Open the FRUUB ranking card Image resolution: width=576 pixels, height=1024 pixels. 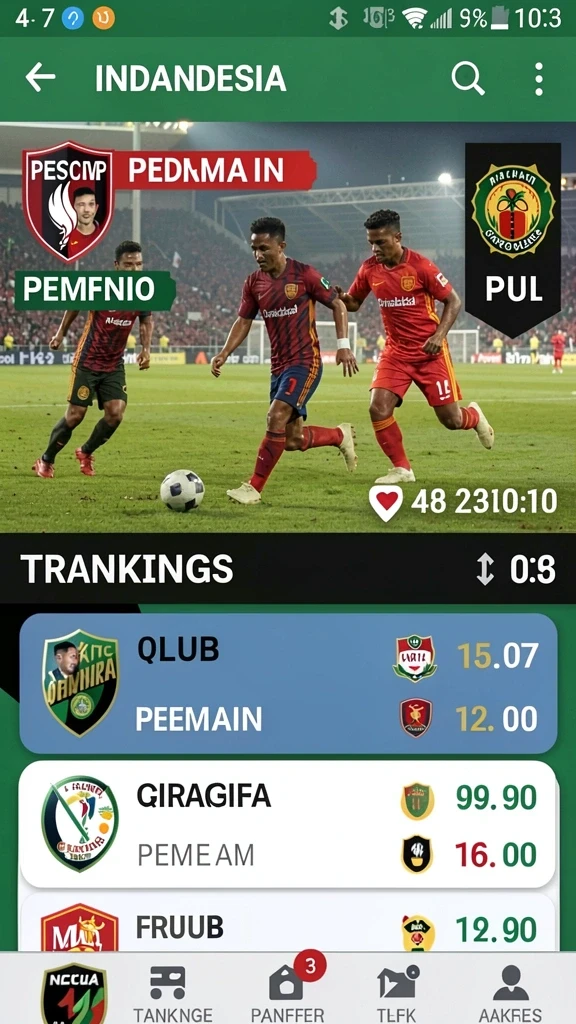pos(288,922)
